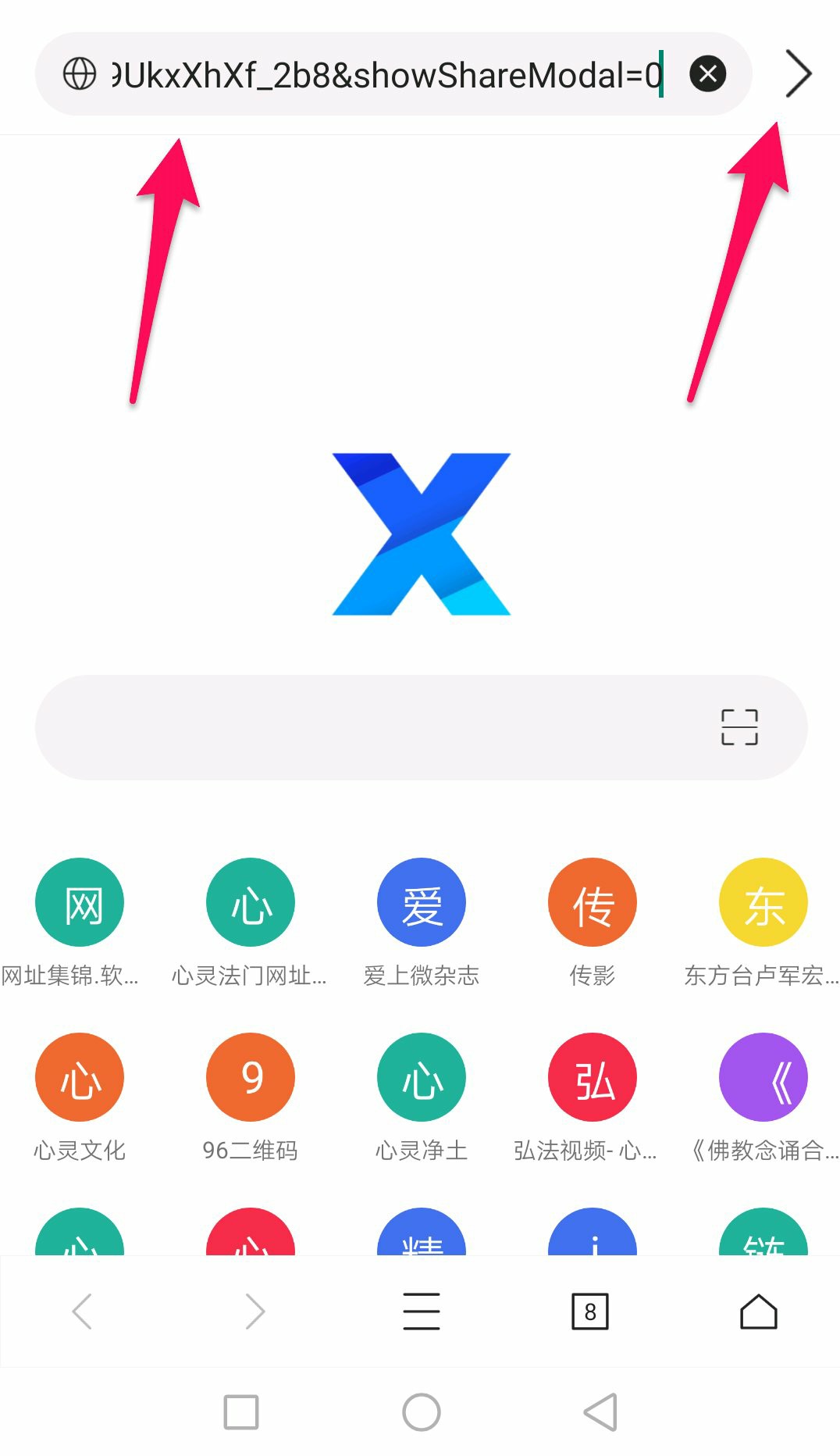Tap the URL address field
The height and width of the screenshot is (1456, 840).
coord(383,75)
